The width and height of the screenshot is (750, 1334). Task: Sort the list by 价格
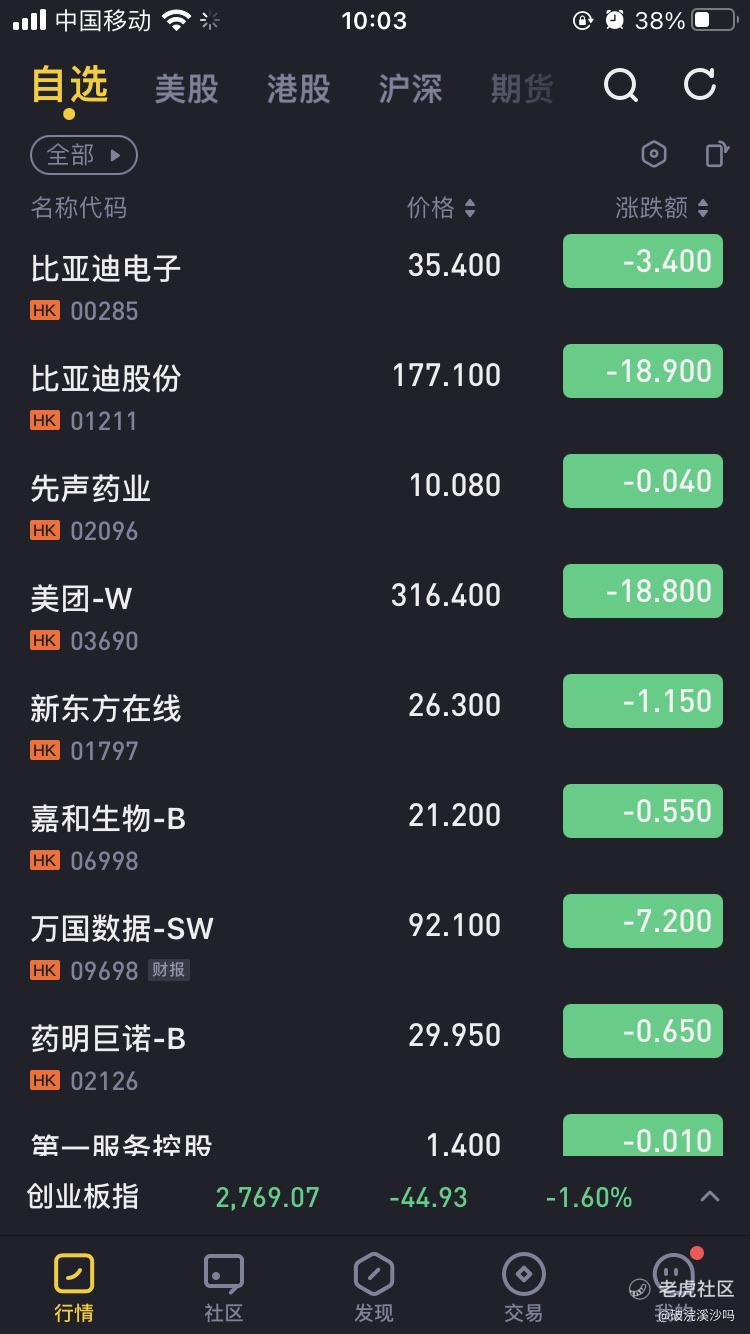pos(441,208)
